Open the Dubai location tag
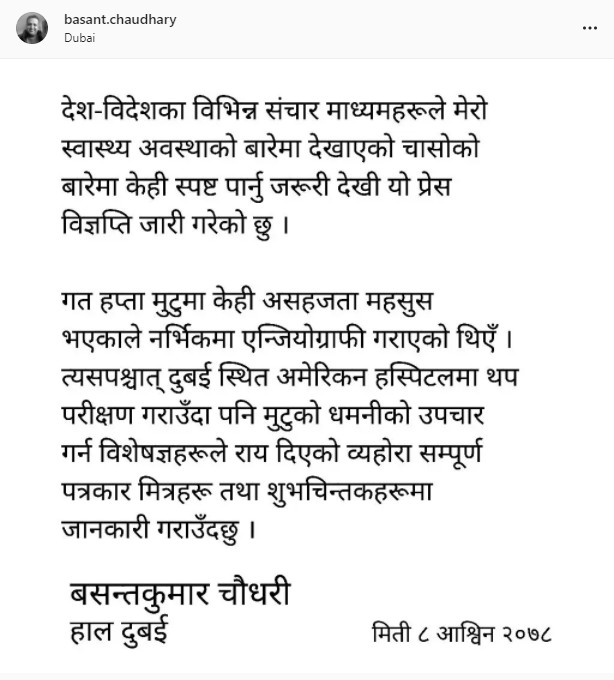The image size is (614, 680). [79, 38]
